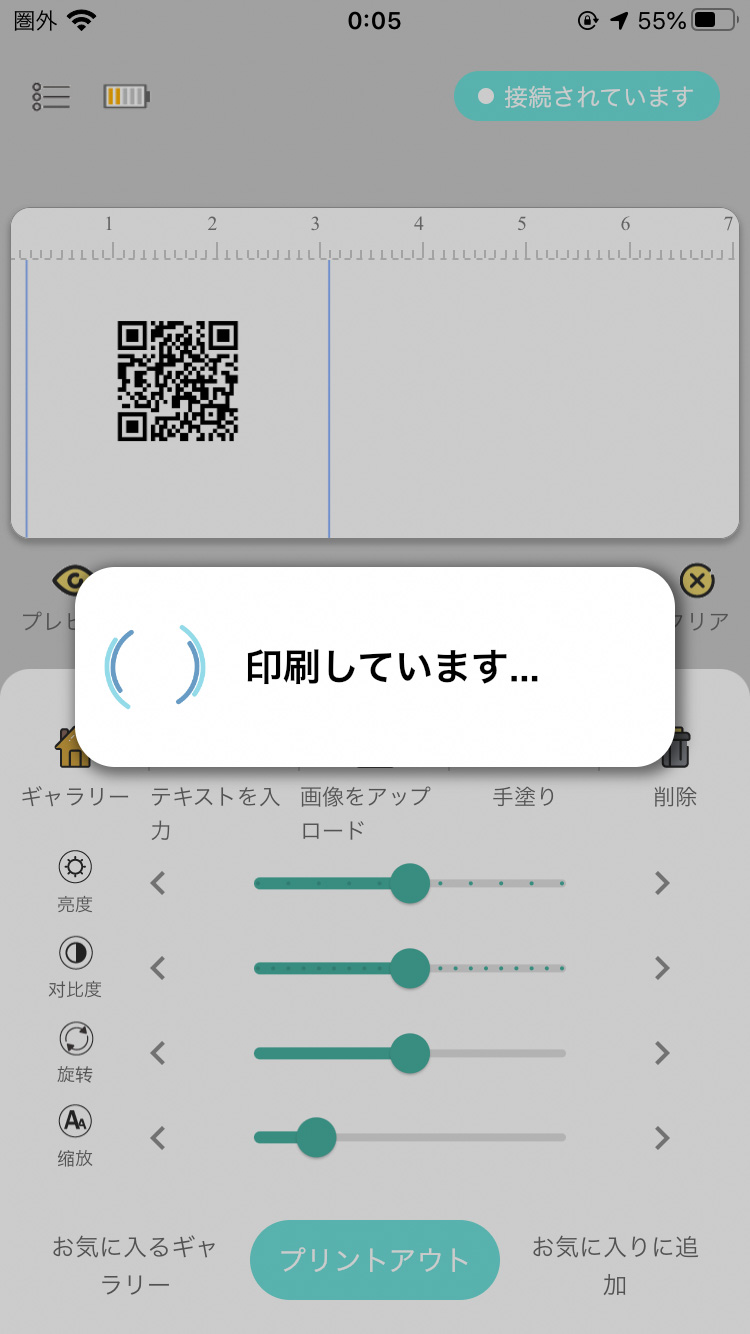Open お気に入るギャラリー favorites gallery
Screen dimensions: 750x1334
pos(134,1265)
